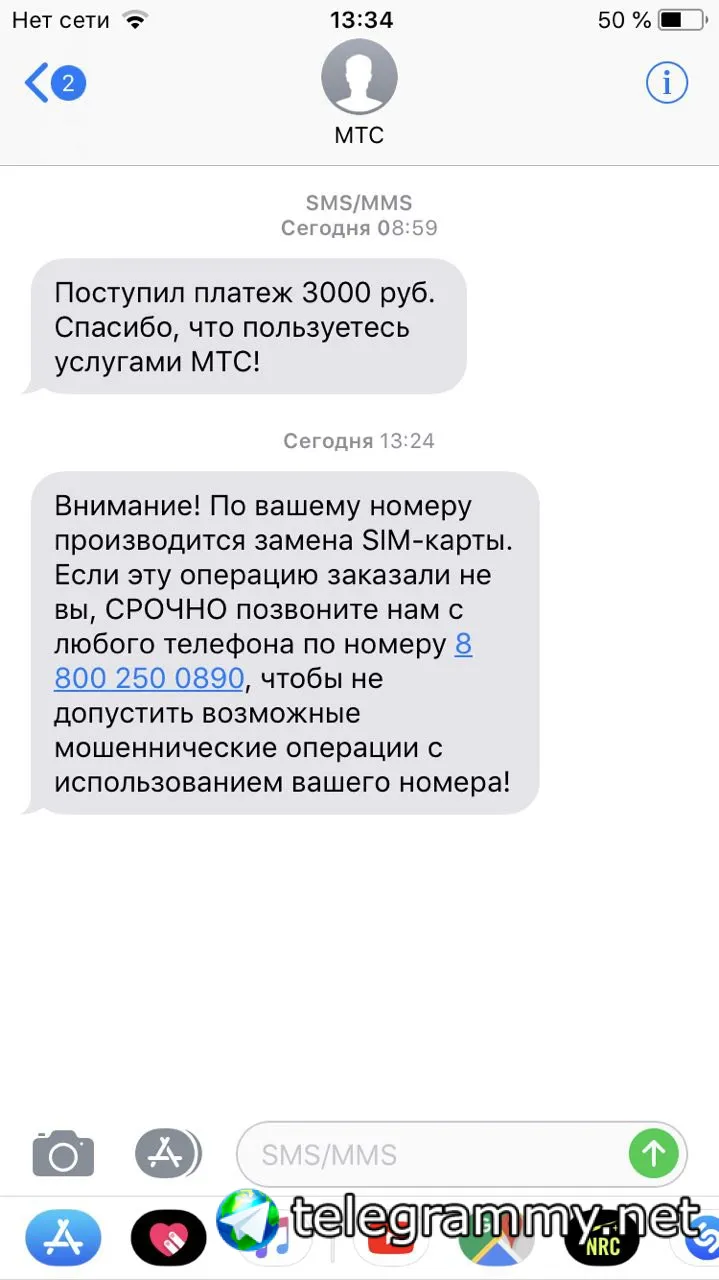This screenshot has height=1280, width=719.
Task: Toggle the iMessage apps drawer icon
Action: (165, 1154)
